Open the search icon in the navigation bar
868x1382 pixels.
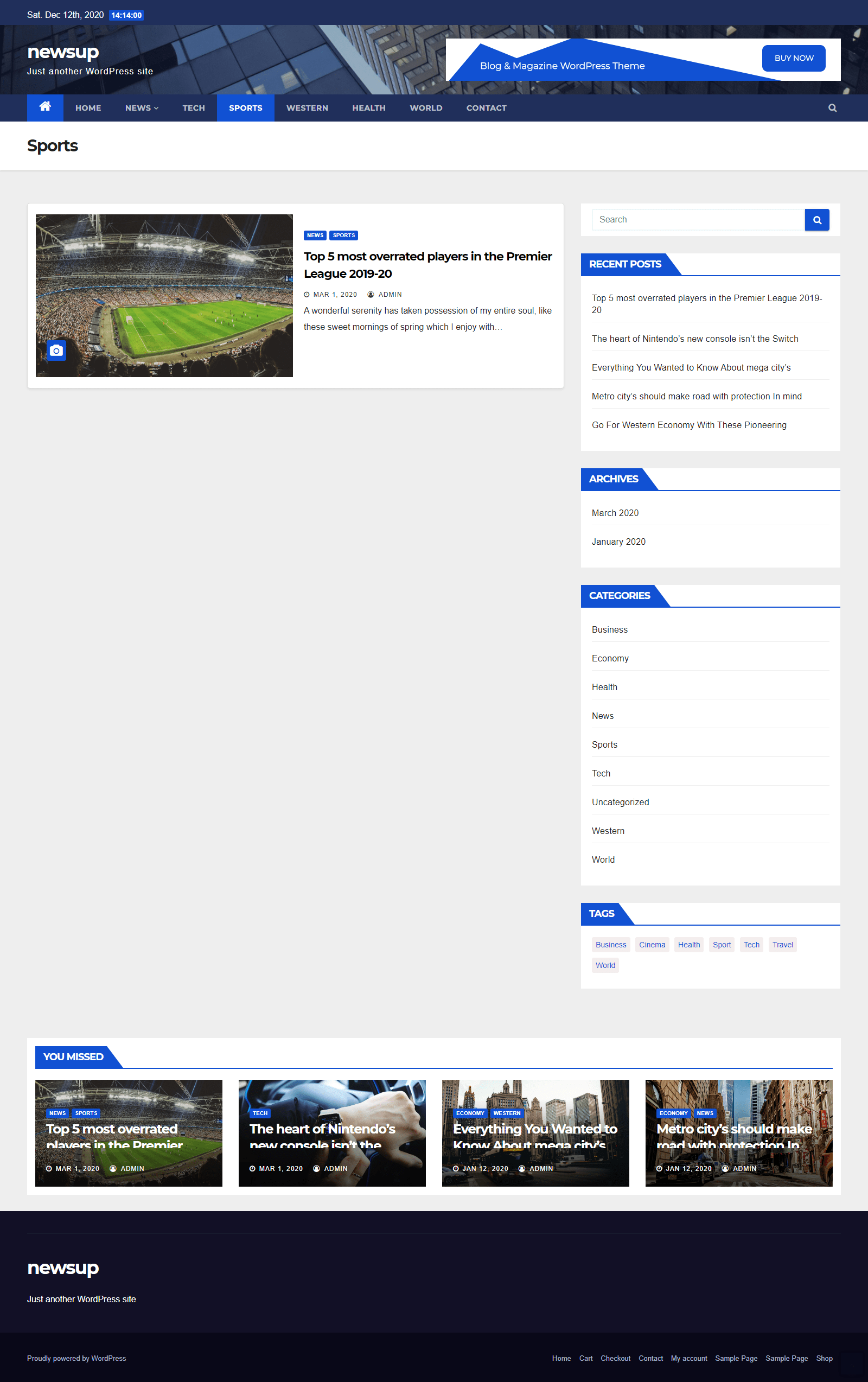coord(832,108)
